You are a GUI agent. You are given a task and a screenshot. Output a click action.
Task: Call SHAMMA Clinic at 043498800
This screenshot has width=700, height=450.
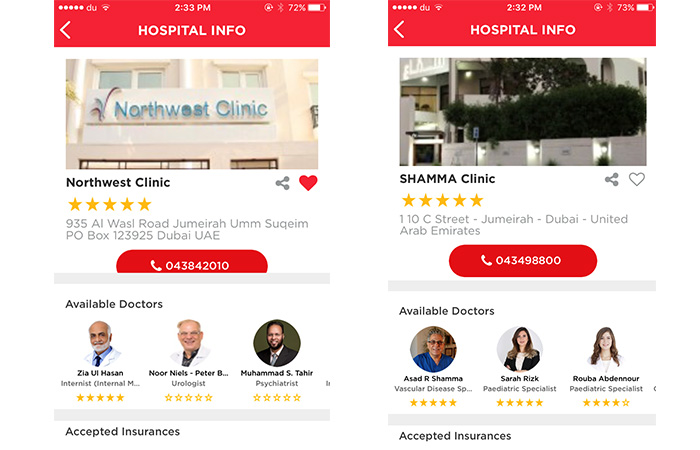[x=522, y=261]
